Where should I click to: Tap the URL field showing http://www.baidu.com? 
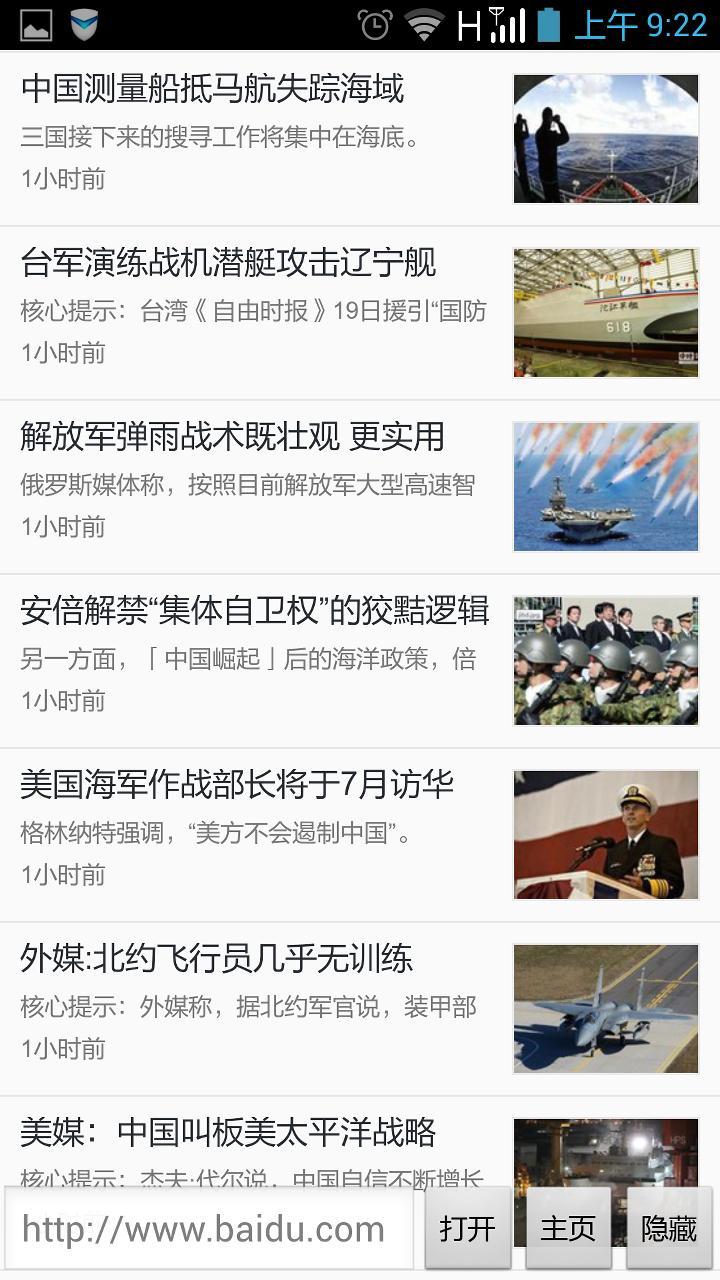[x=208, y=1229]
